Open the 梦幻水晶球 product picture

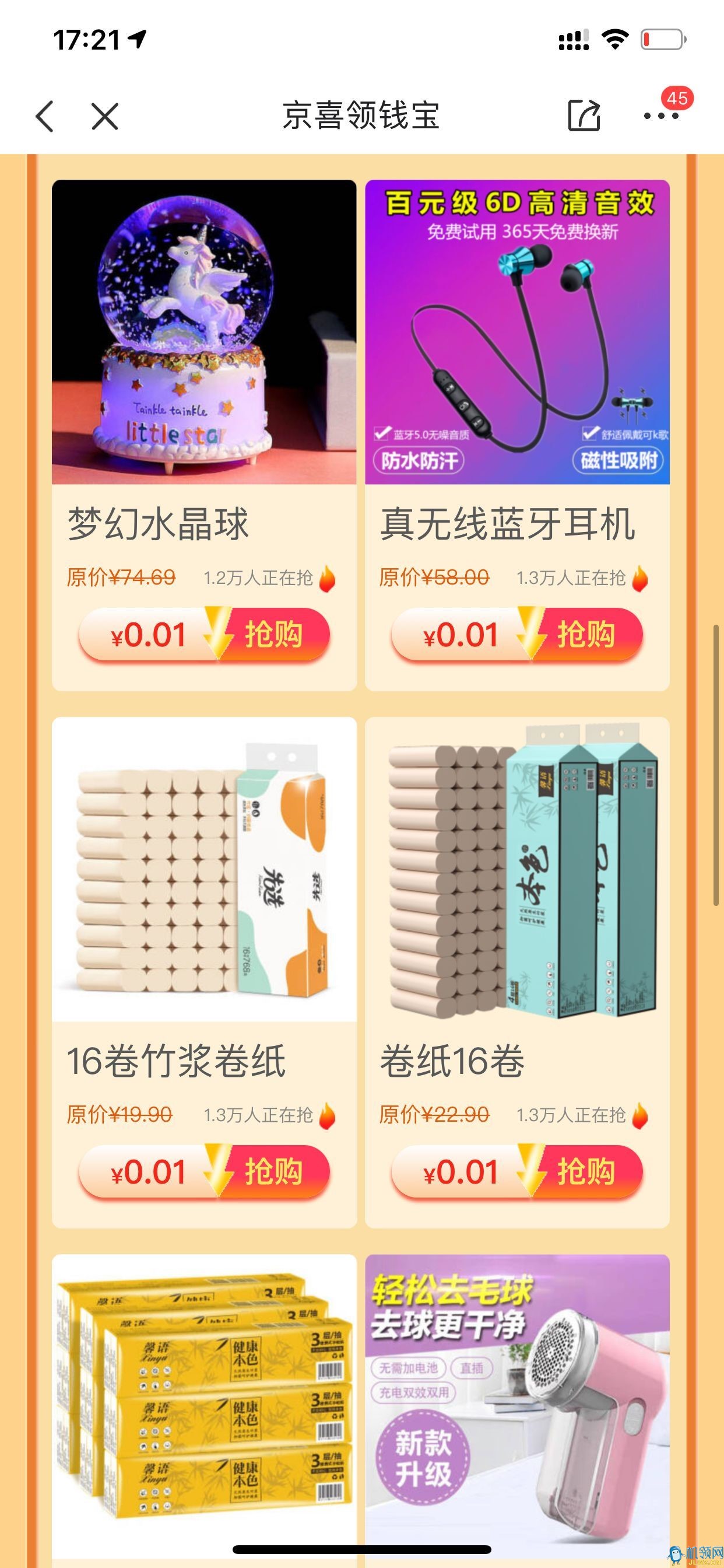click(x=204, y=332)
